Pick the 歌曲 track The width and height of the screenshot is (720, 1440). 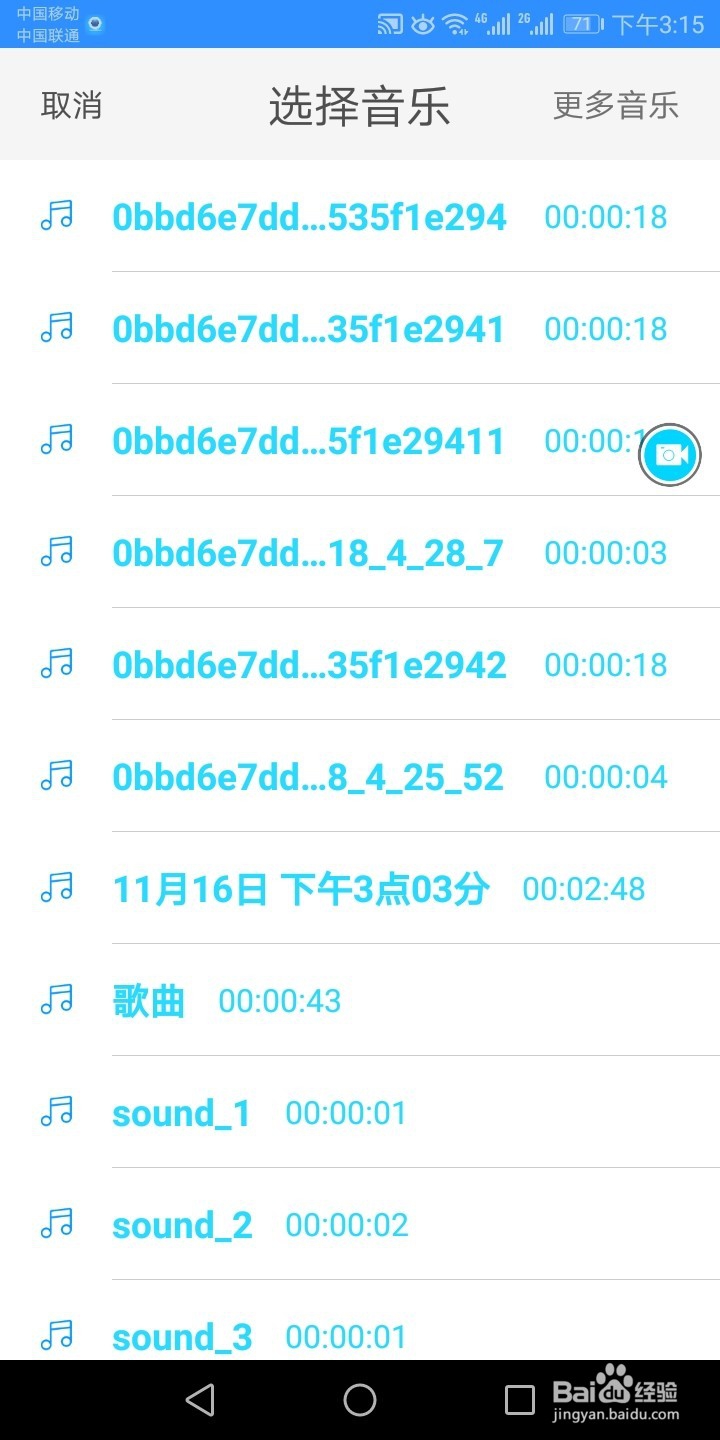[x=360, y=1000]
